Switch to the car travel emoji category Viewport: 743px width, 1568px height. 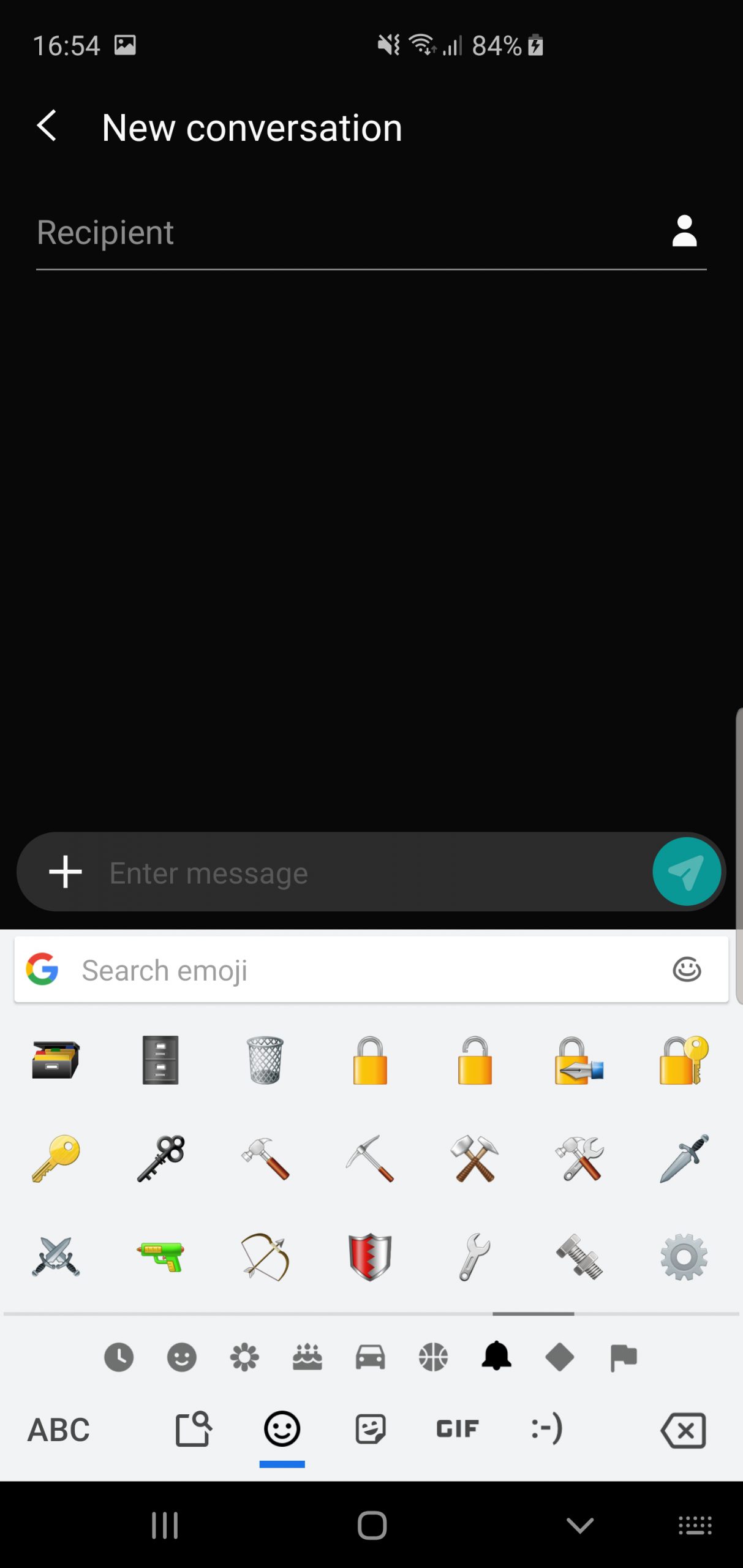click(370, 1357)
